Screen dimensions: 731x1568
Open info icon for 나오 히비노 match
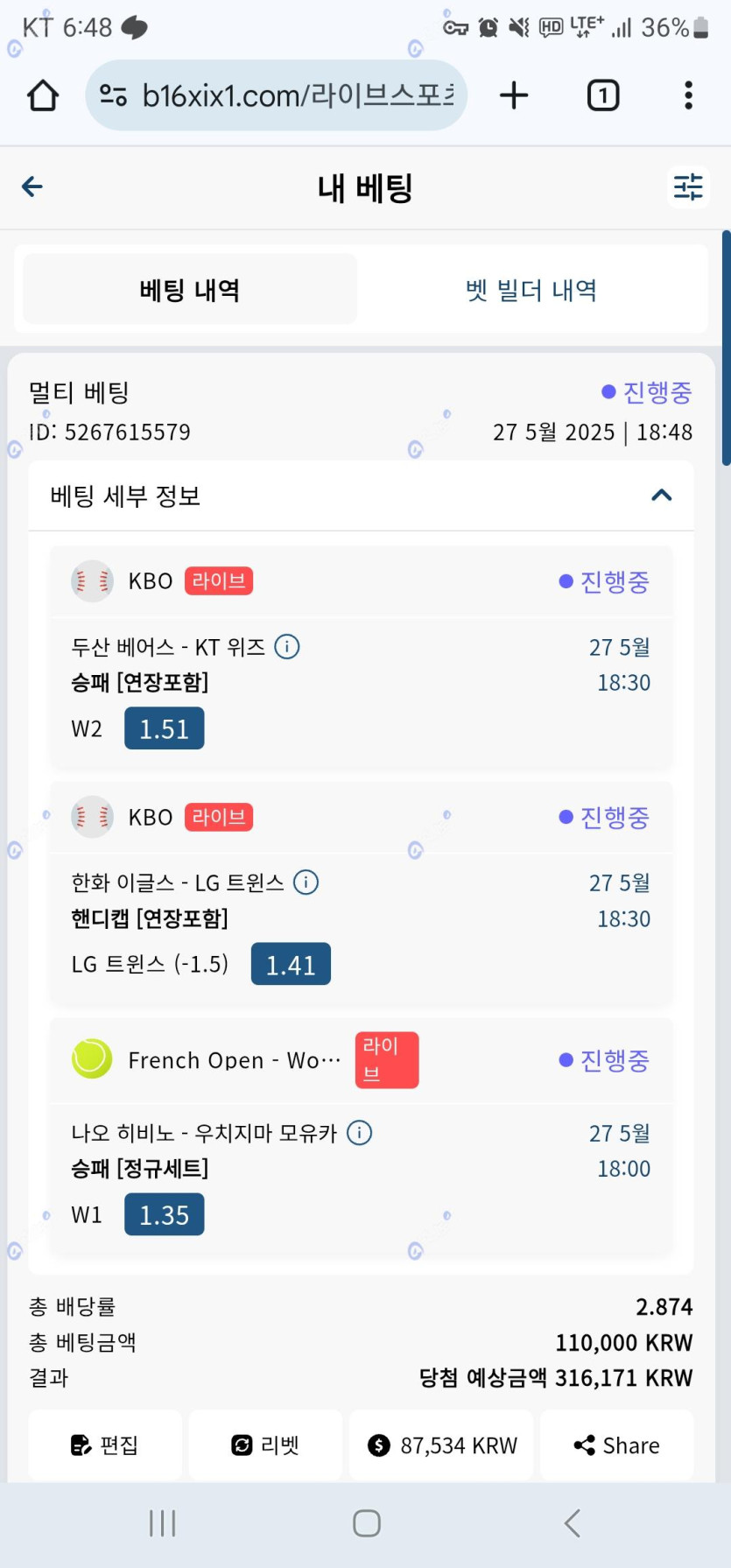360,1133
